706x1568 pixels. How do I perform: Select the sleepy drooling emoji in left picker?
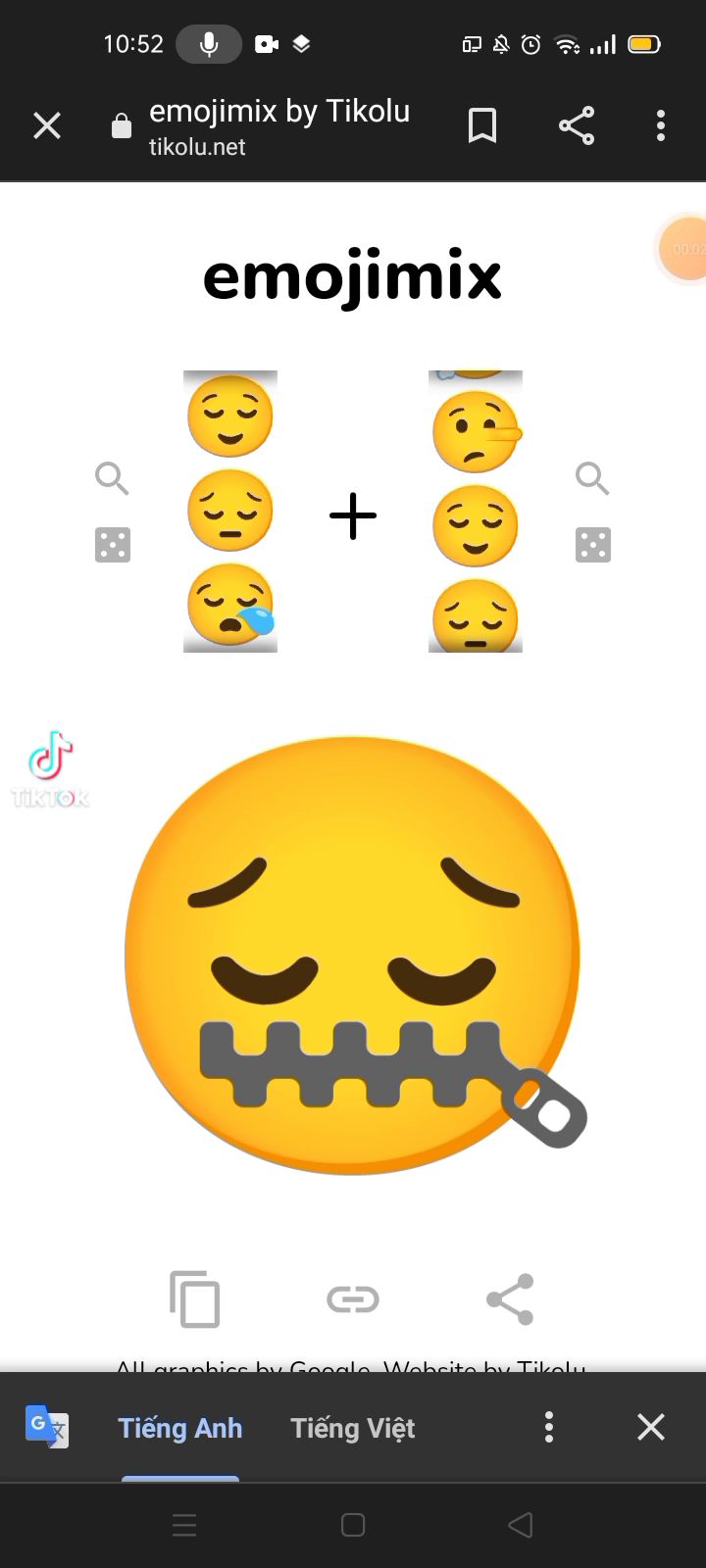pos(230,604)
